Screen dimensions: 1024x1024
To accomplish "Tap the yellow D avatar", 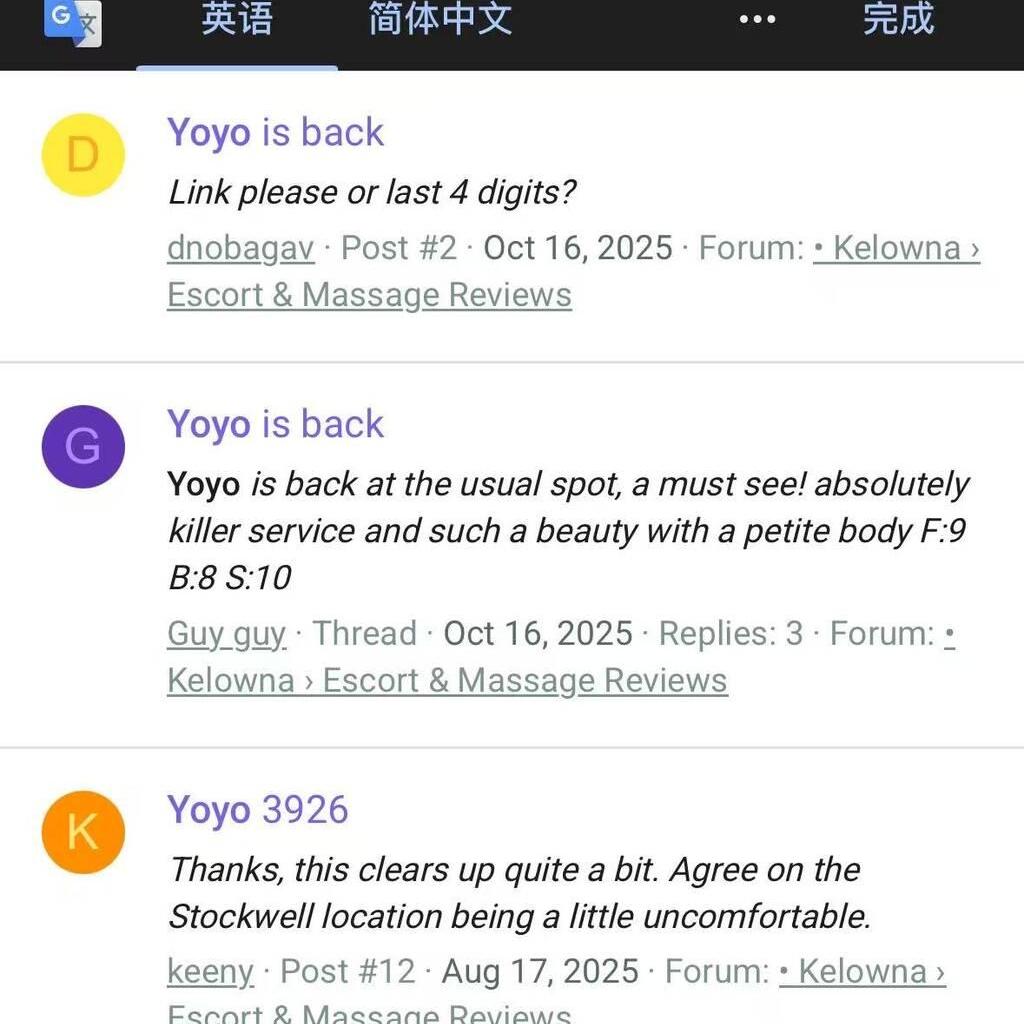I will (83, 155).
